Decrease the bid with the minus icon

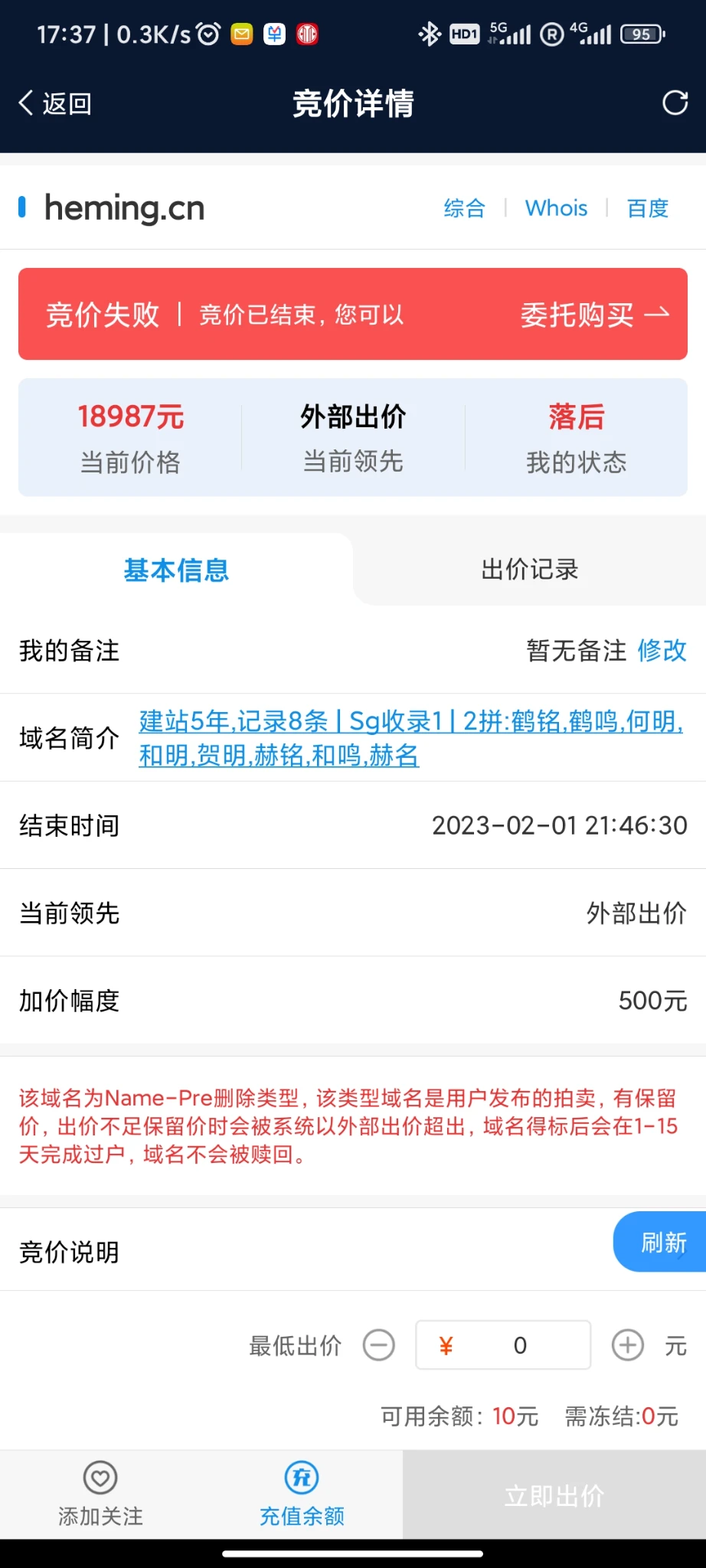(379, 1345)
